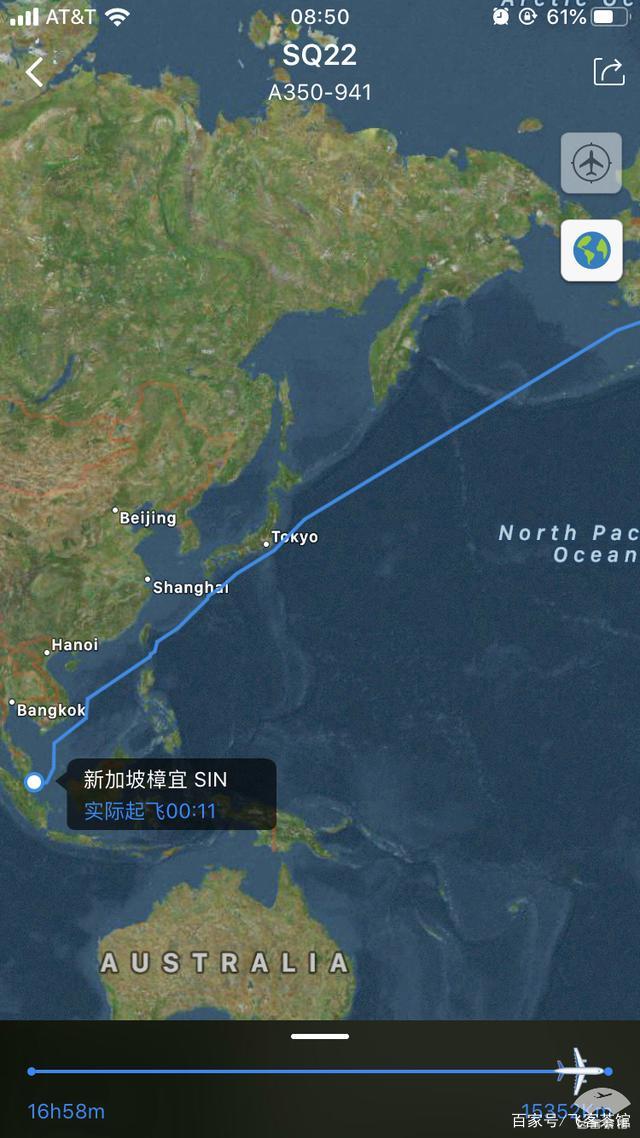Image resolution: width=640 pixels, height=1138 pixels.
Task: Open the SIN actual departure info bubble
Action: [171, 794]
